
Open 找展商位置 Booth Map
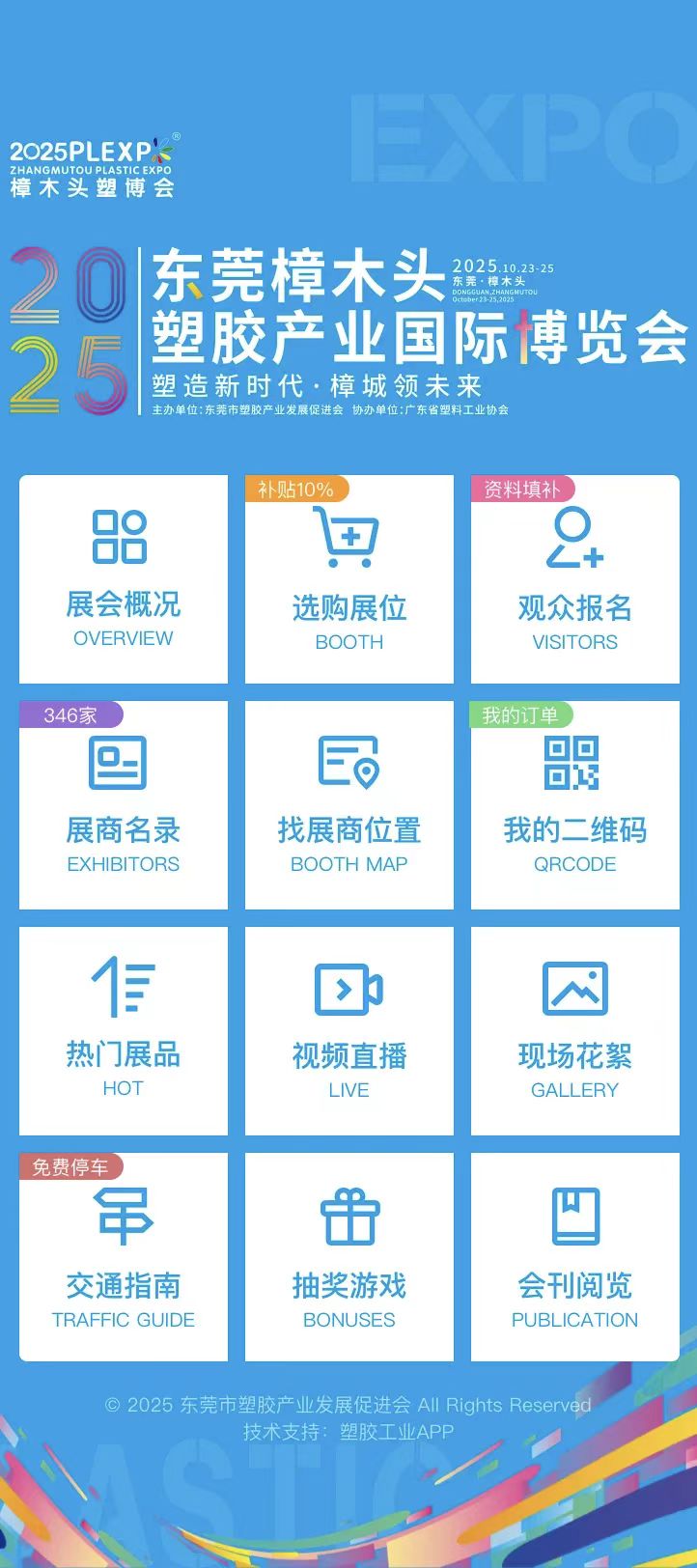(x=349, y=805)
